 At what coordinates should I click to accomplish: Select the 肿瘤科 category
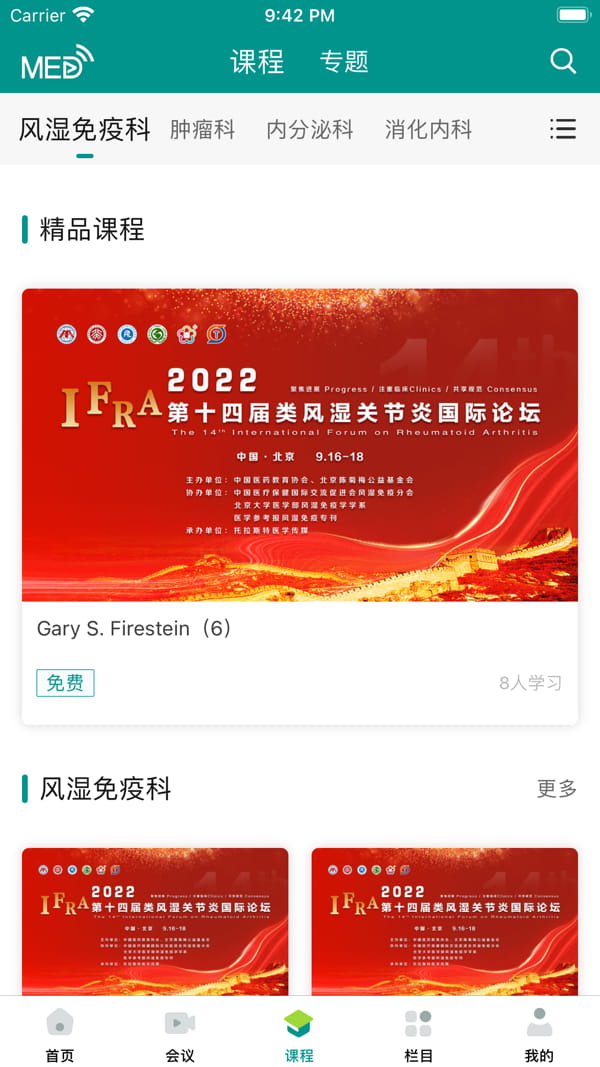click(x=202, y=129)
